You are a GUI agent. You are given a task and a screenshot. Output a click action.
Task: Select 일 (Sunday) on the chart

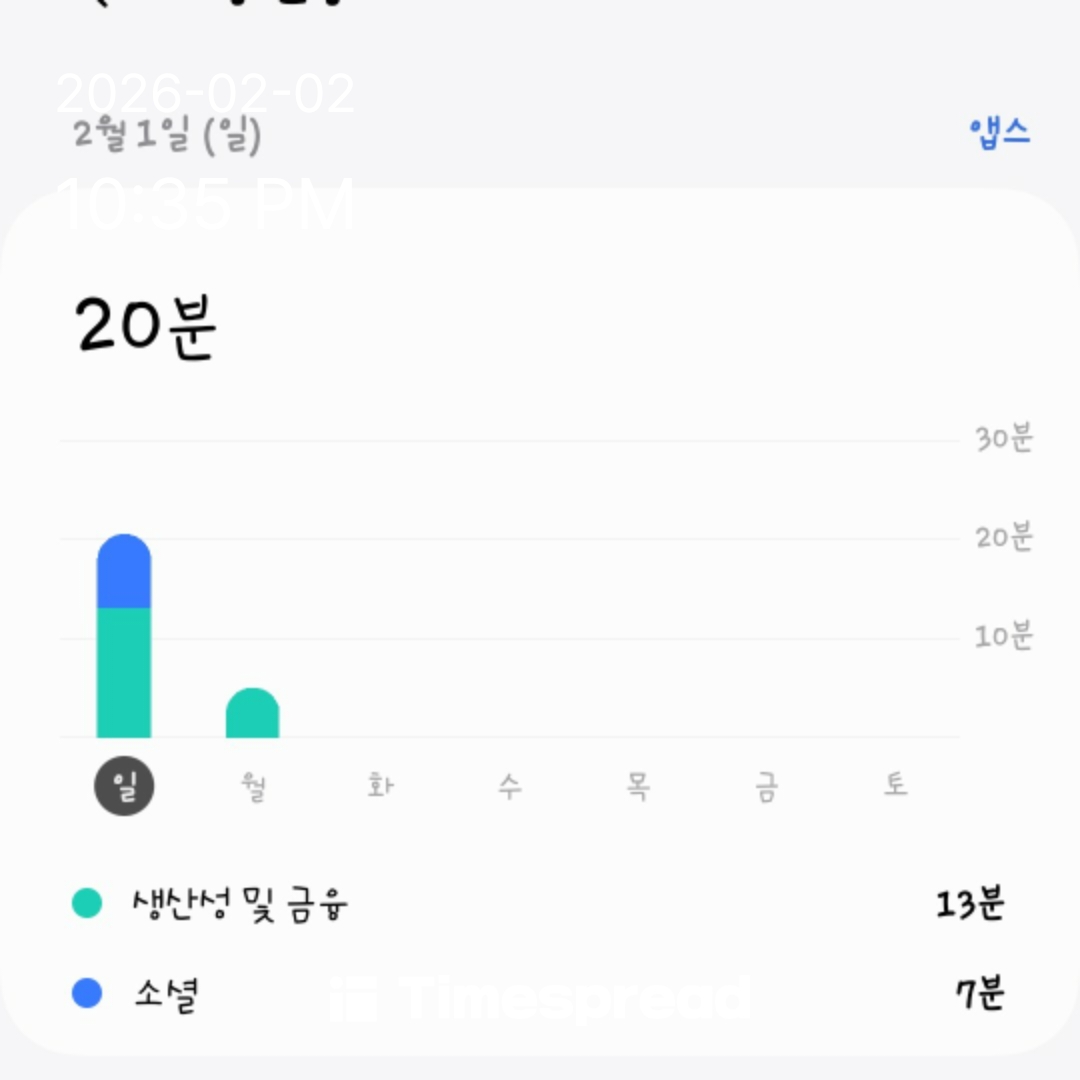pos(124,787)
